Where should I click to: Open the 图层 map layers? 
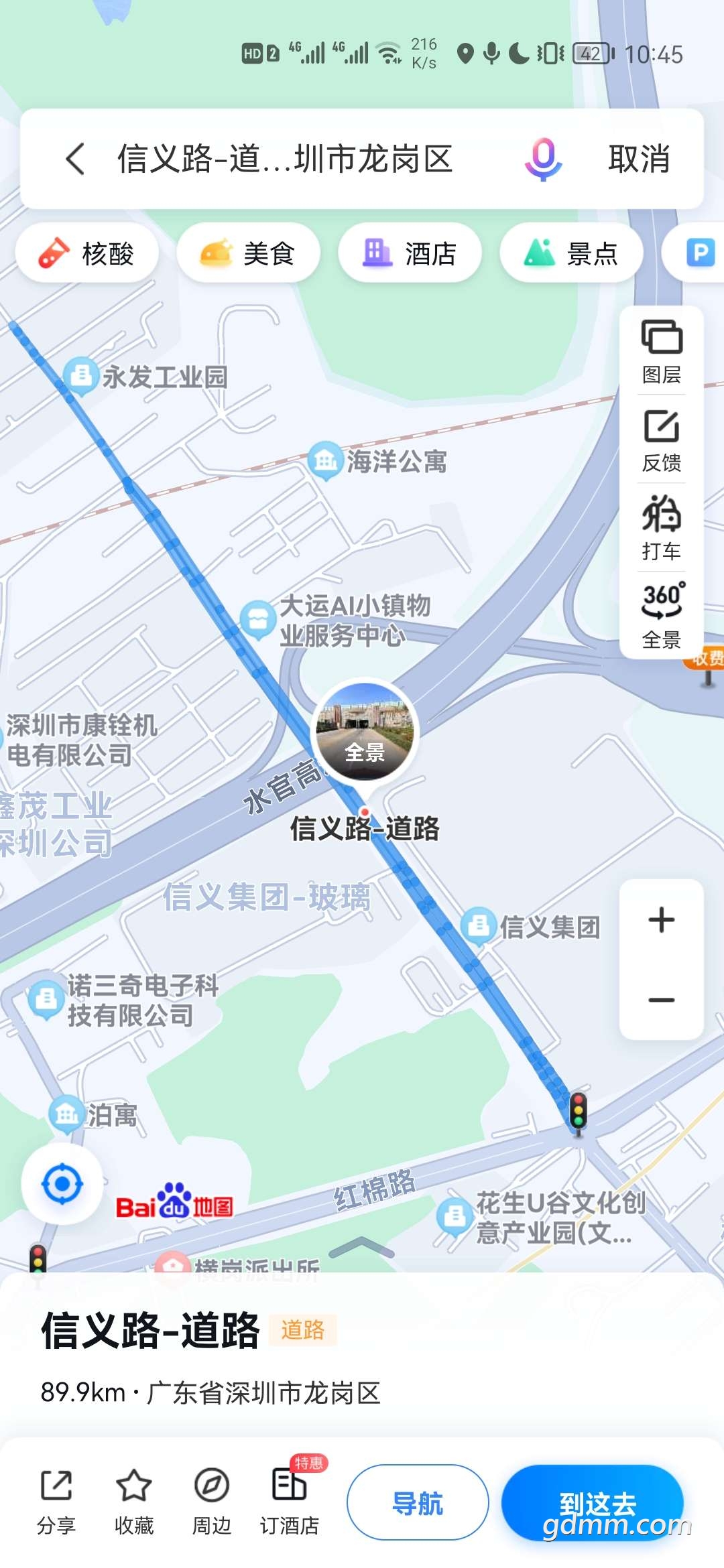pyautogui.click(x=662, y=351)
